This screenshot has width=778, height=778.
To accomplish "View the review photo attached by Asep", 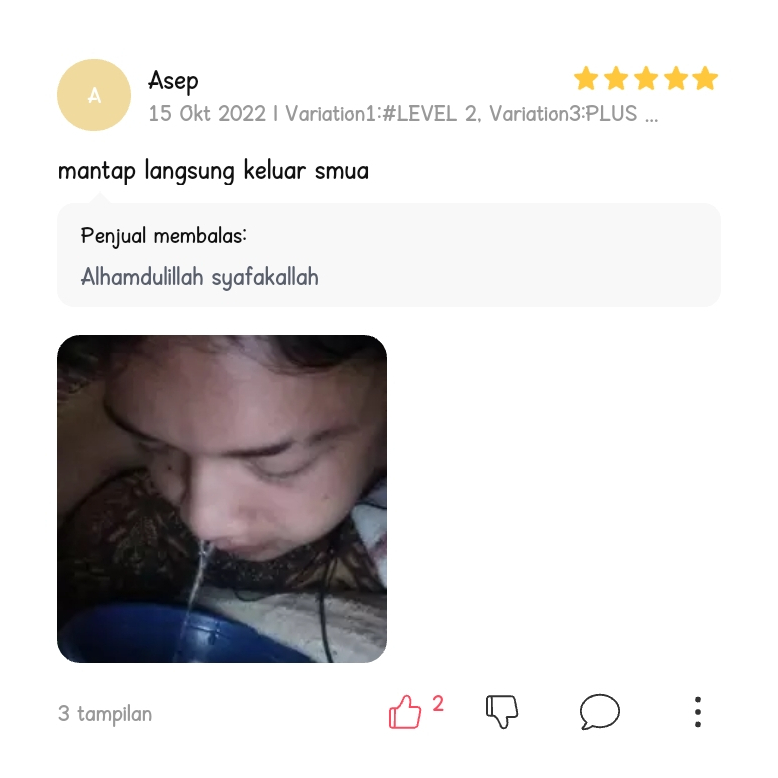I will pos(222,498).
